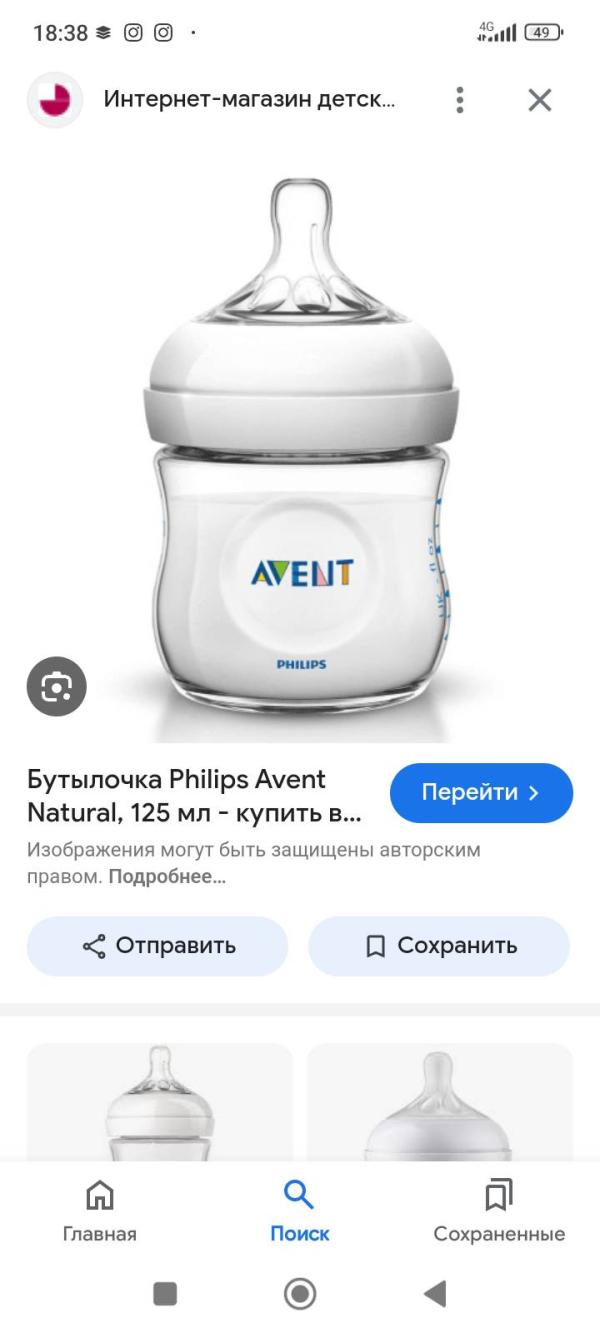Search this image with Google Lens
This screenshot has height=1332, width=600.
click(x=56, y=686)
